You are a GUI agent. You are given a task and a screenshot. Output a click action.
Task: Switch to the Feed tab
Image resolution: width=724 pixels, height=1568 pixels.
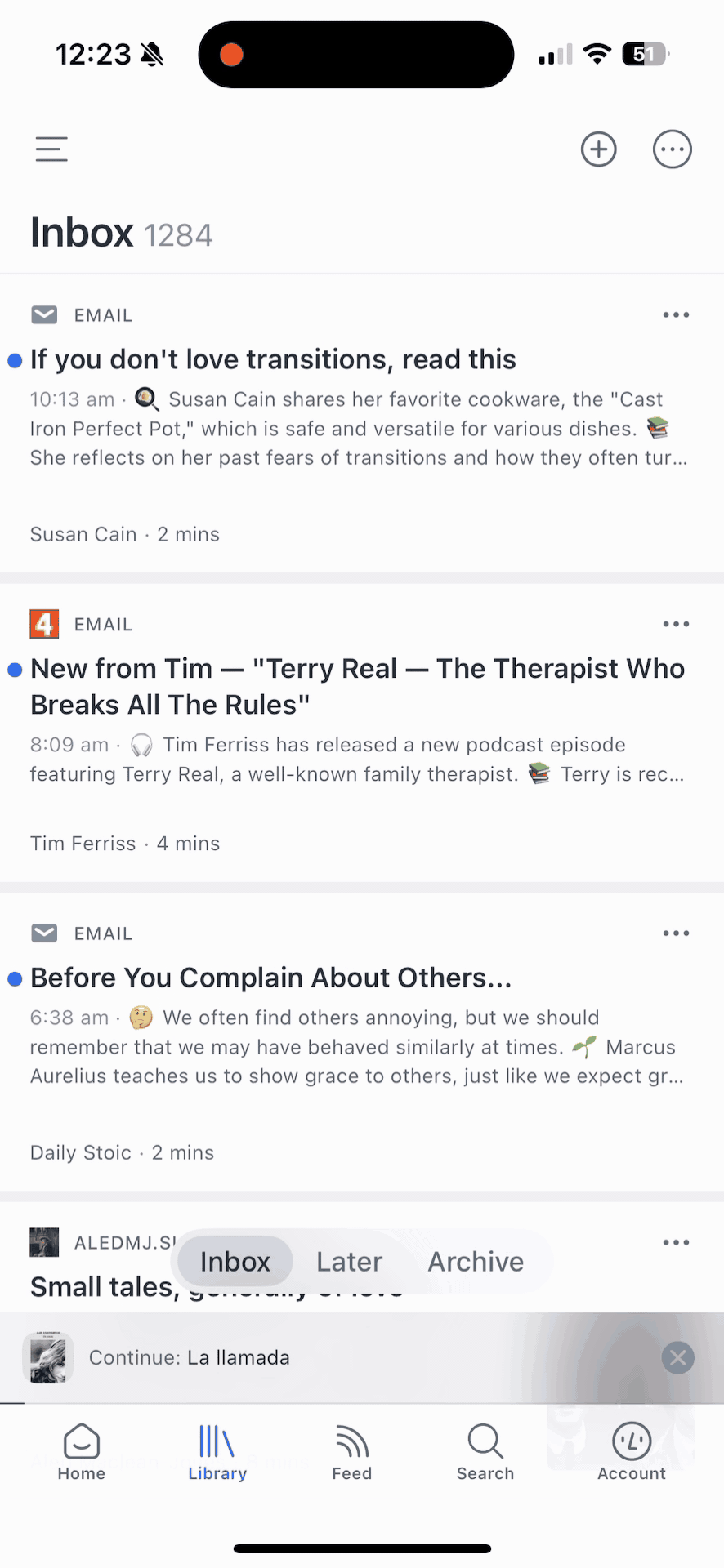(x=352, y=1453)
